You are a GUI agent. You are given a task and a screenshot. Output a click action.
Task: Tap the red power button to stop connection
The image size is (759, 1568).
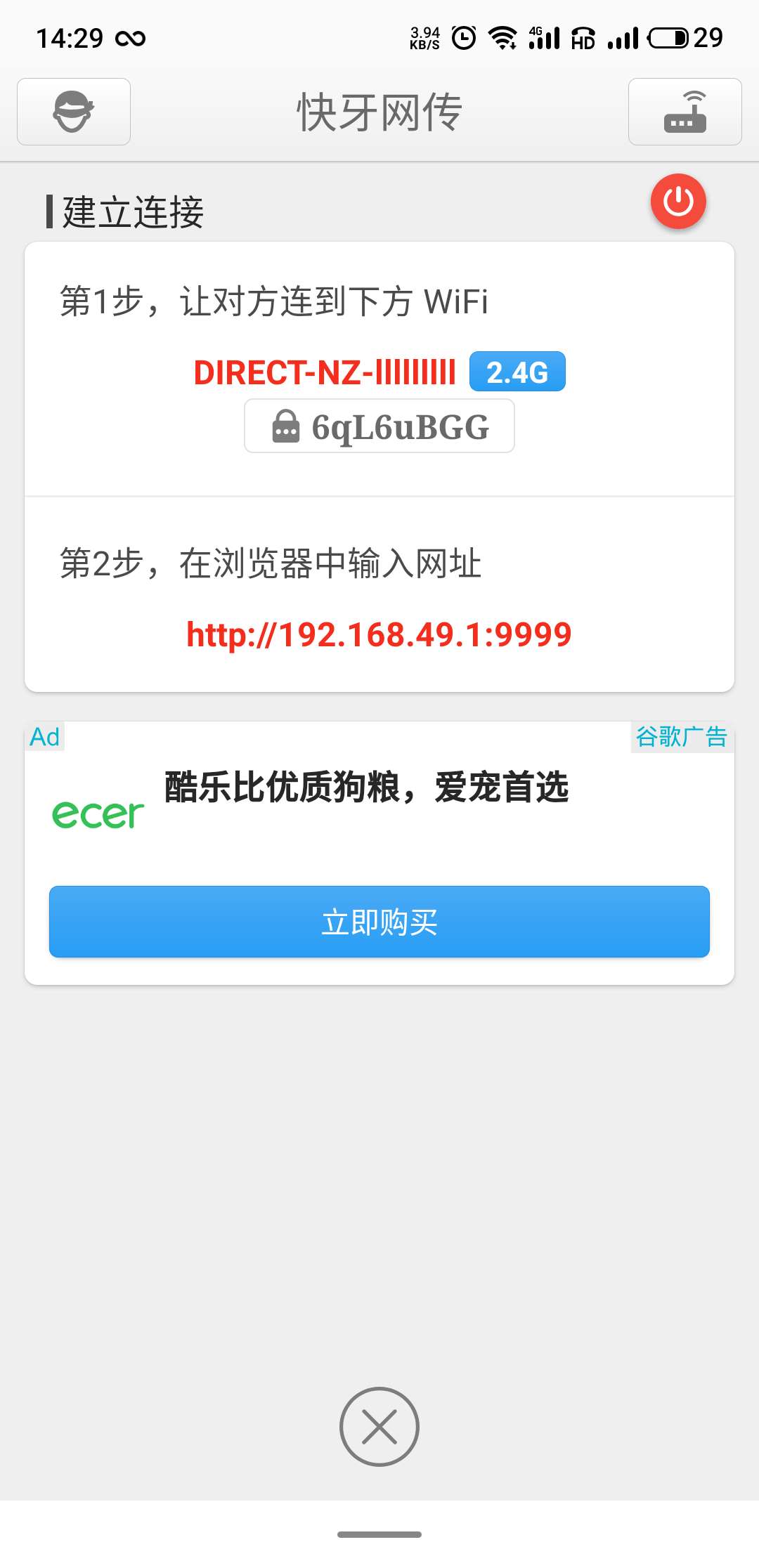678,202
